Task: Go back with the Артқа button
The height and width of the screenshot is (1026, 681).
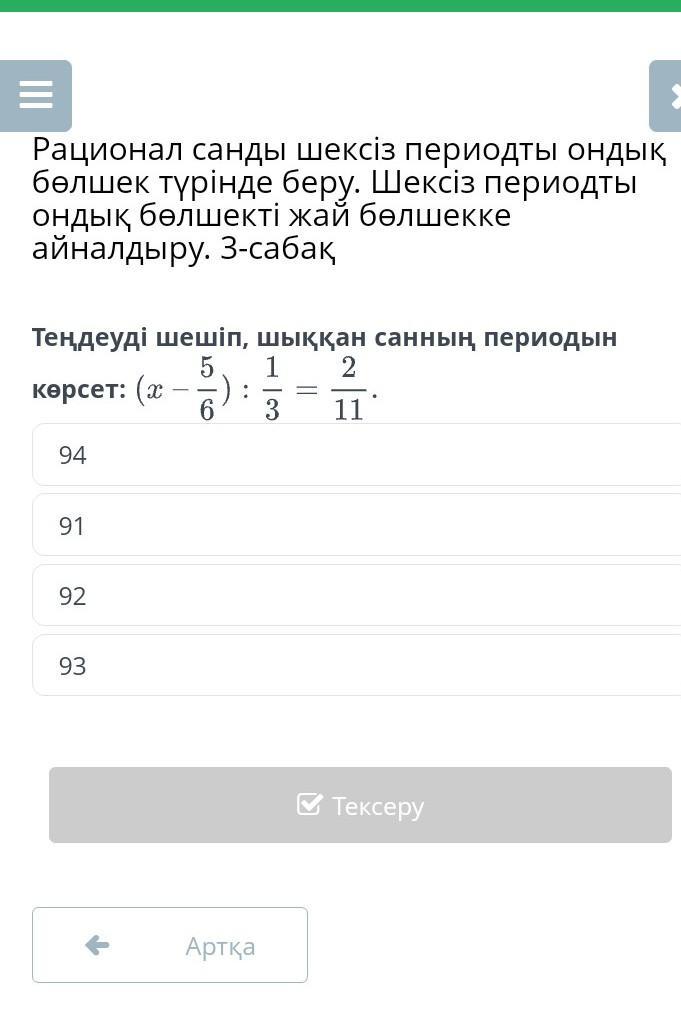Action: [170, 945]
